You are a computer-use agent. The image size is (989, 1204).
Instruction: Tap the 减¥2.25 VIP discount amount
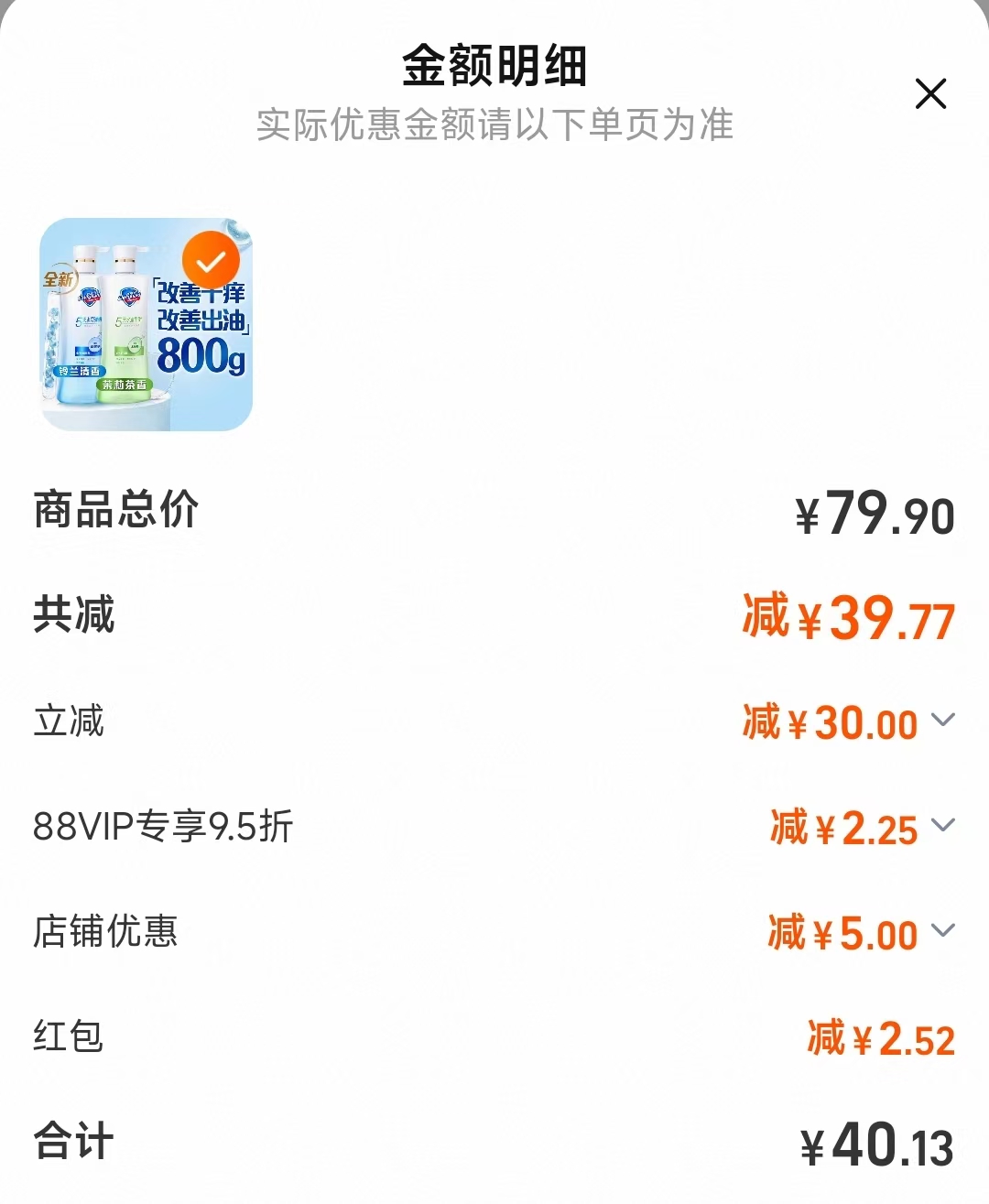(x=842, y=827)
